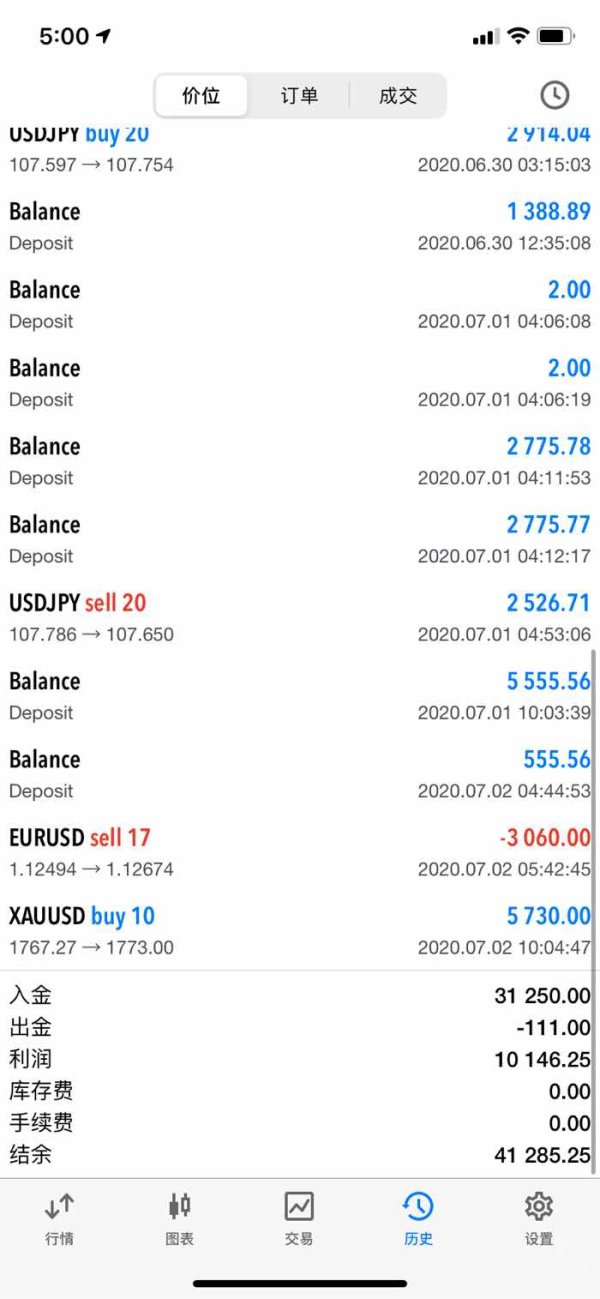Open the 设置 tab
600x1299 pixels.
(539, 1219)
